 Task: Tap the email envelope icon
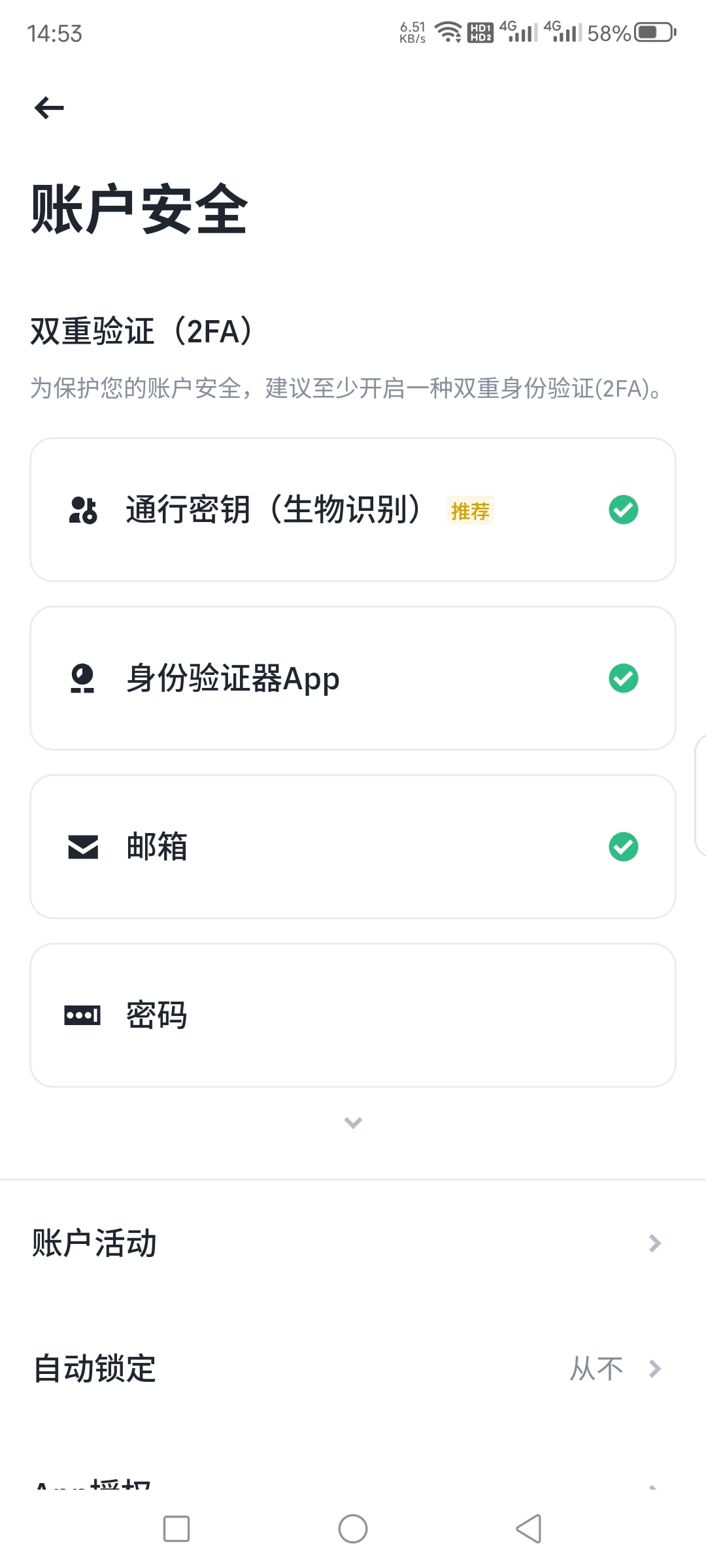tap(82, 847)
